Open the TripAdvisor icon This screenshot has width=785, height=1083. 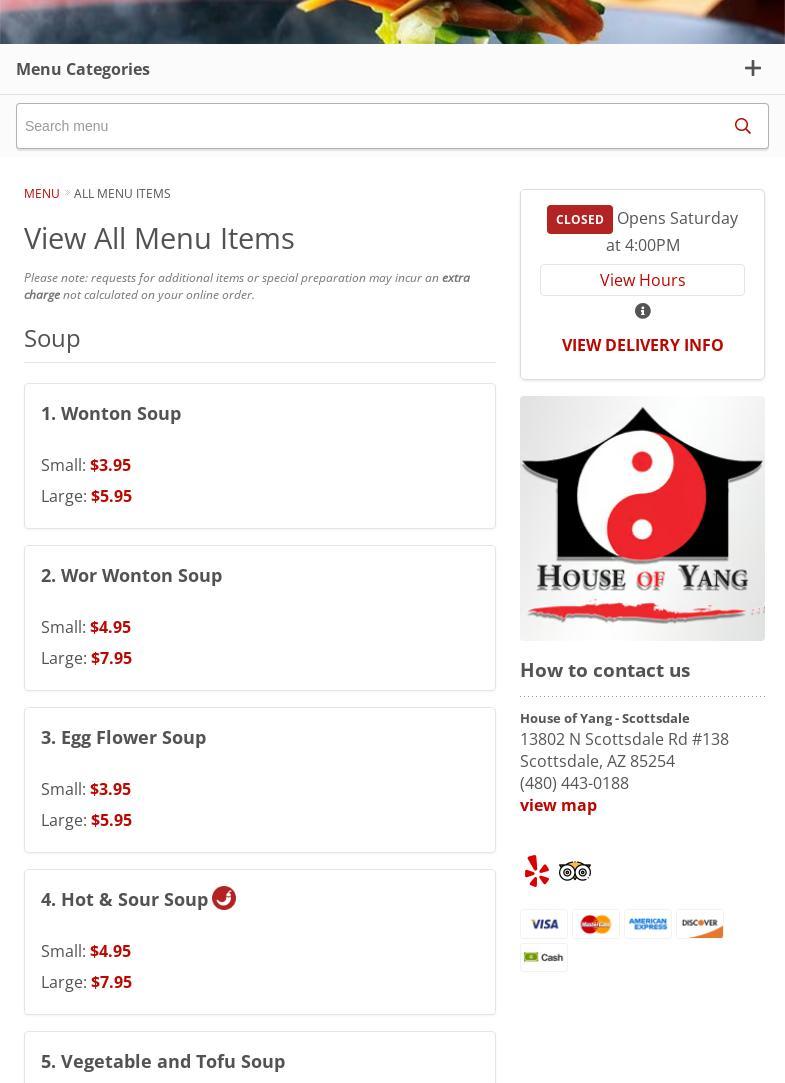575,871
